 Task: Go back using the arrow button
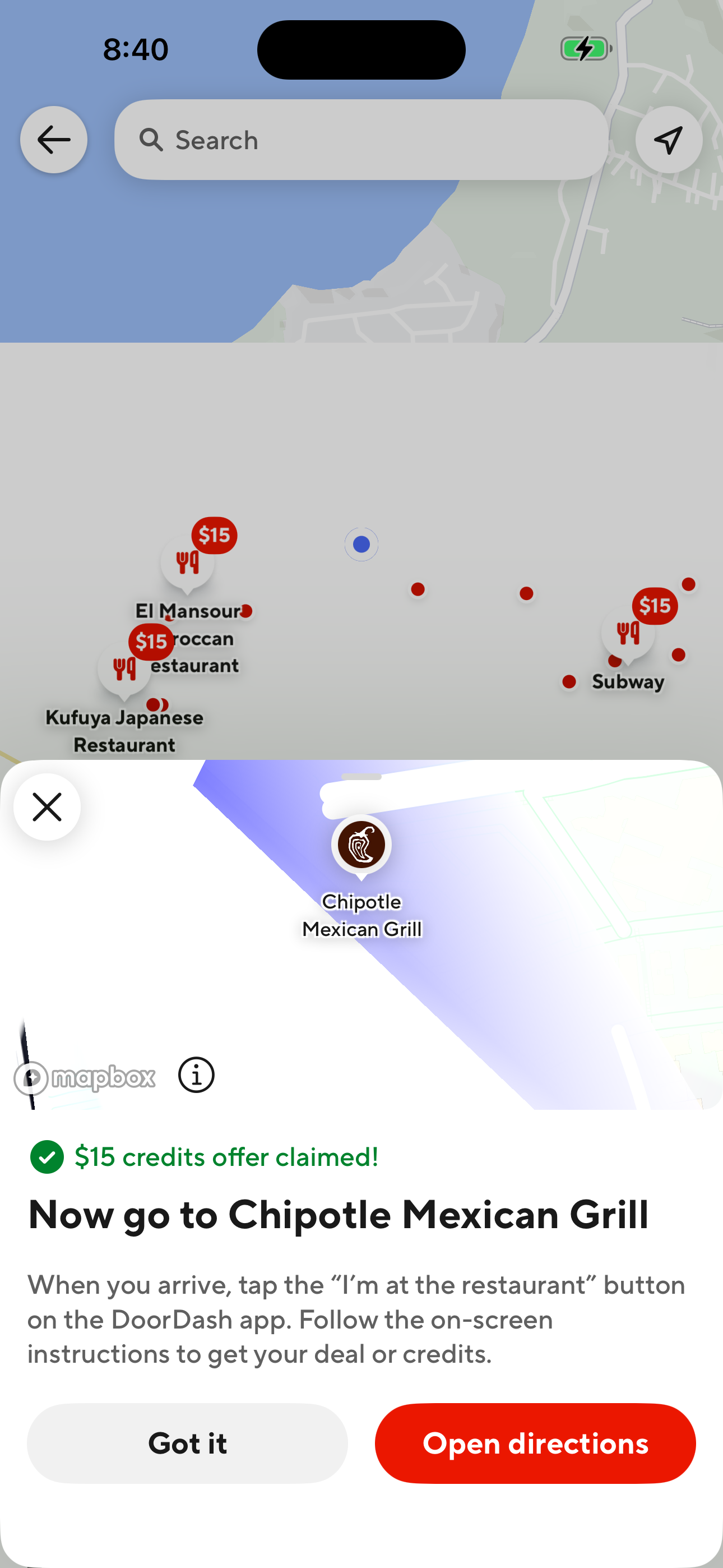pyautogui.click(x=54, y=140)
